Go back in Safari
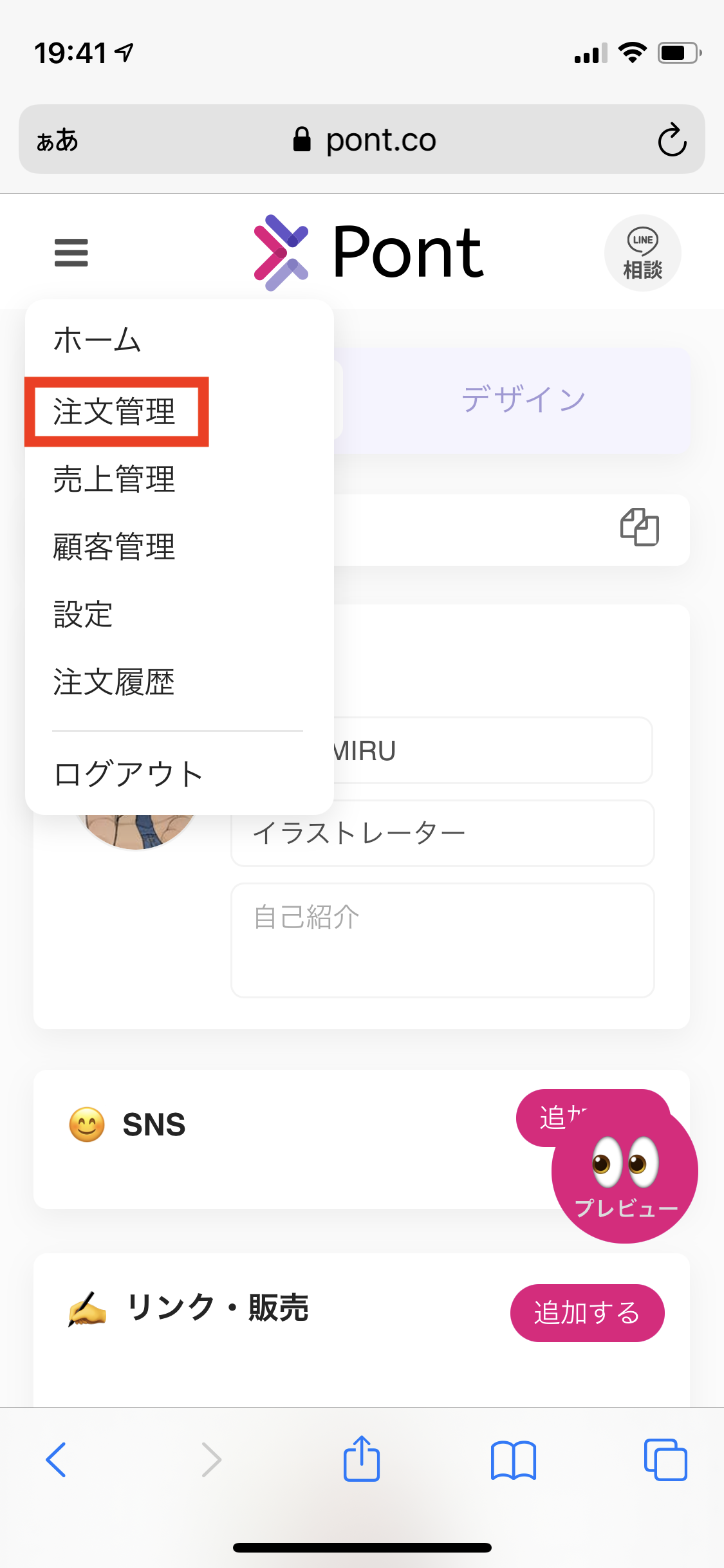The height and width of the screenshot is (1568, 724). coord(56,1459)
